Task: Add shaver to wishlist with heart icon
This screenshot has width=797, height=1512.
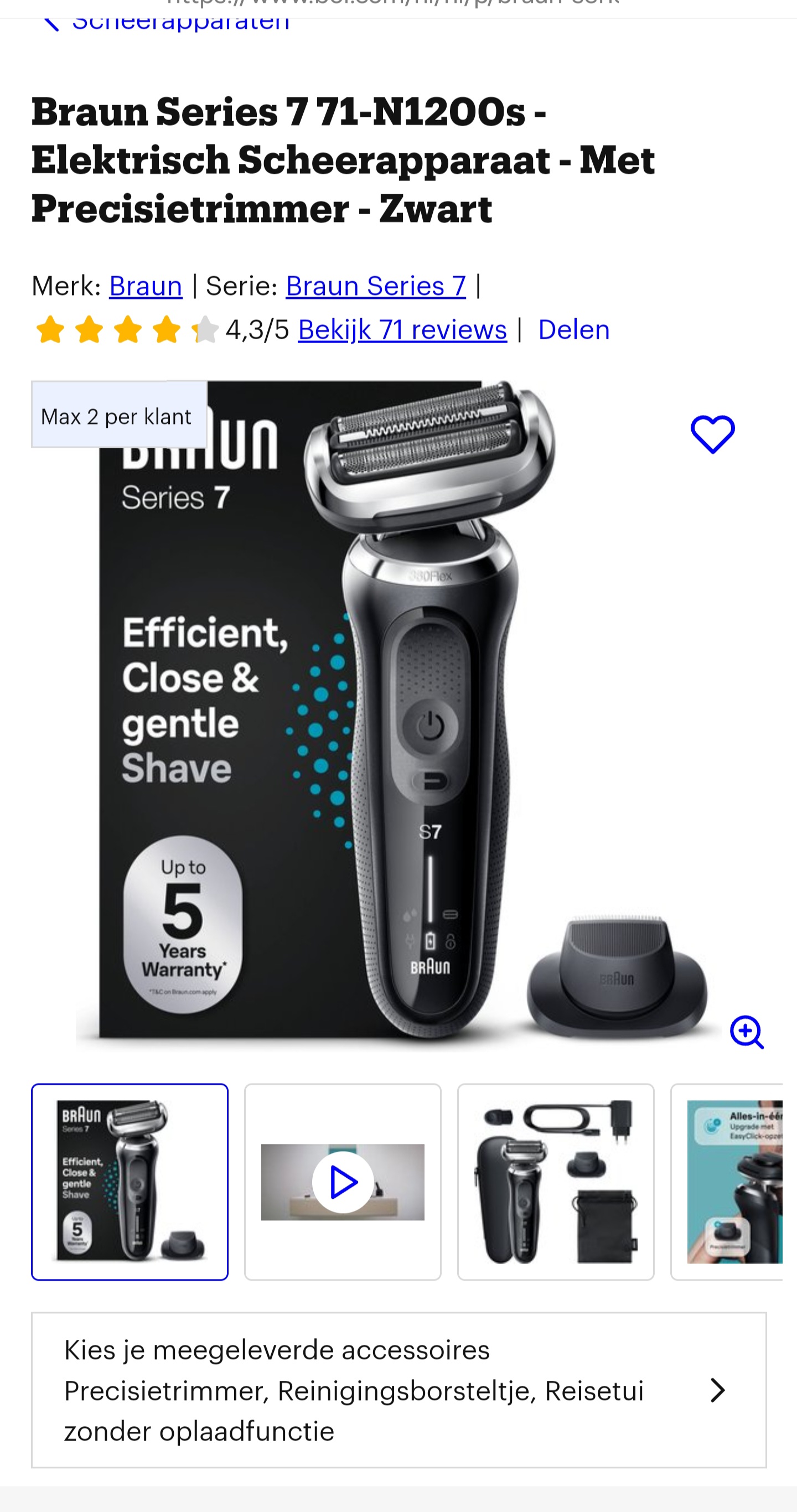Action: click(712, 434)
